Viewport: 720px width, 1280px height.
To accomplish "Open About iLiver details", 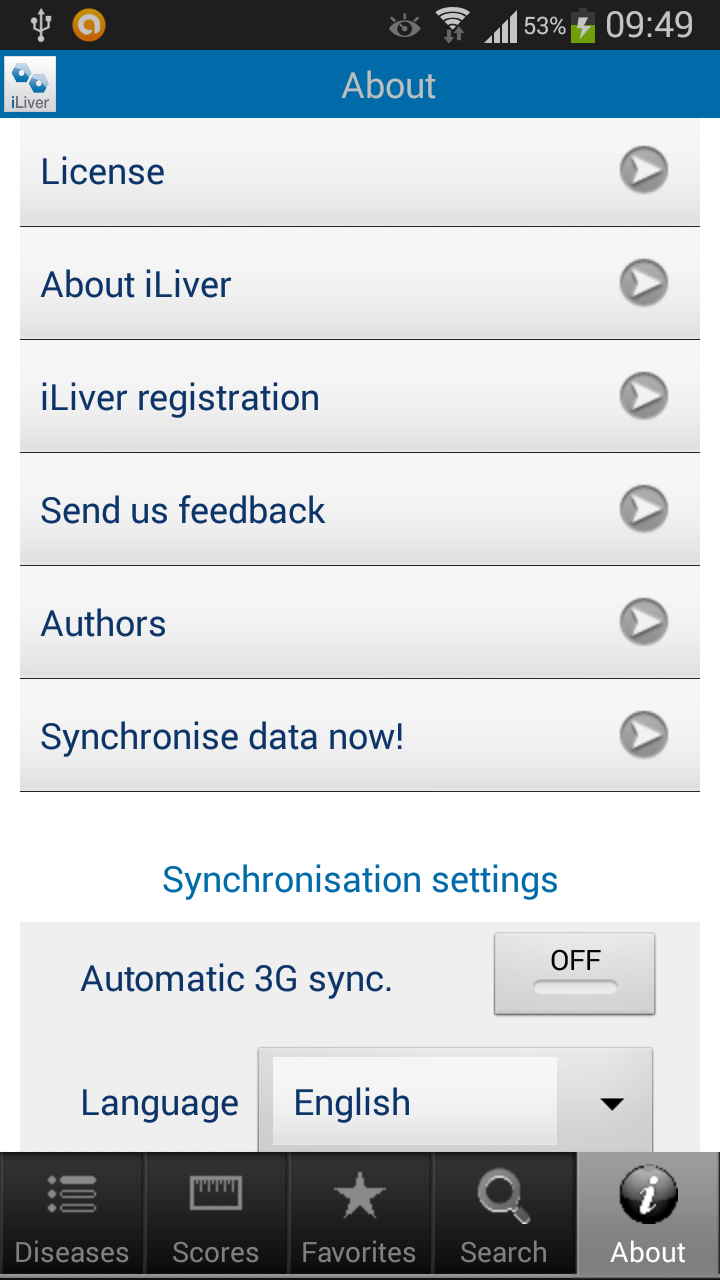I will (360, 285).
